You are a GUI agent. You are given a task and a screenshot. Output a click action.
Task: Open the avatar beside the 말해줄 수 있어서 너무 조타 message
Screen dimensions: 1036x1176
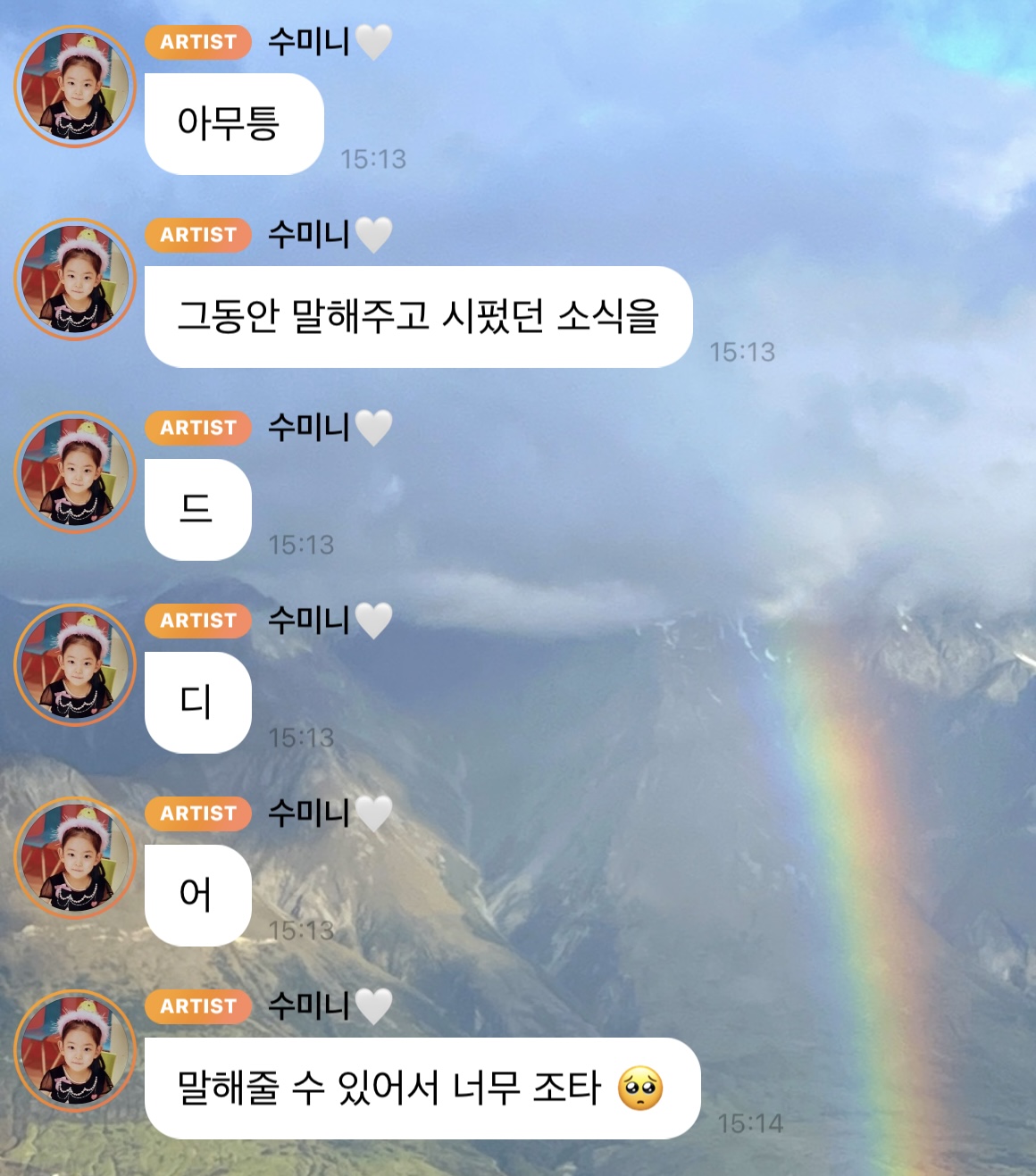(x=75, y=1051)
